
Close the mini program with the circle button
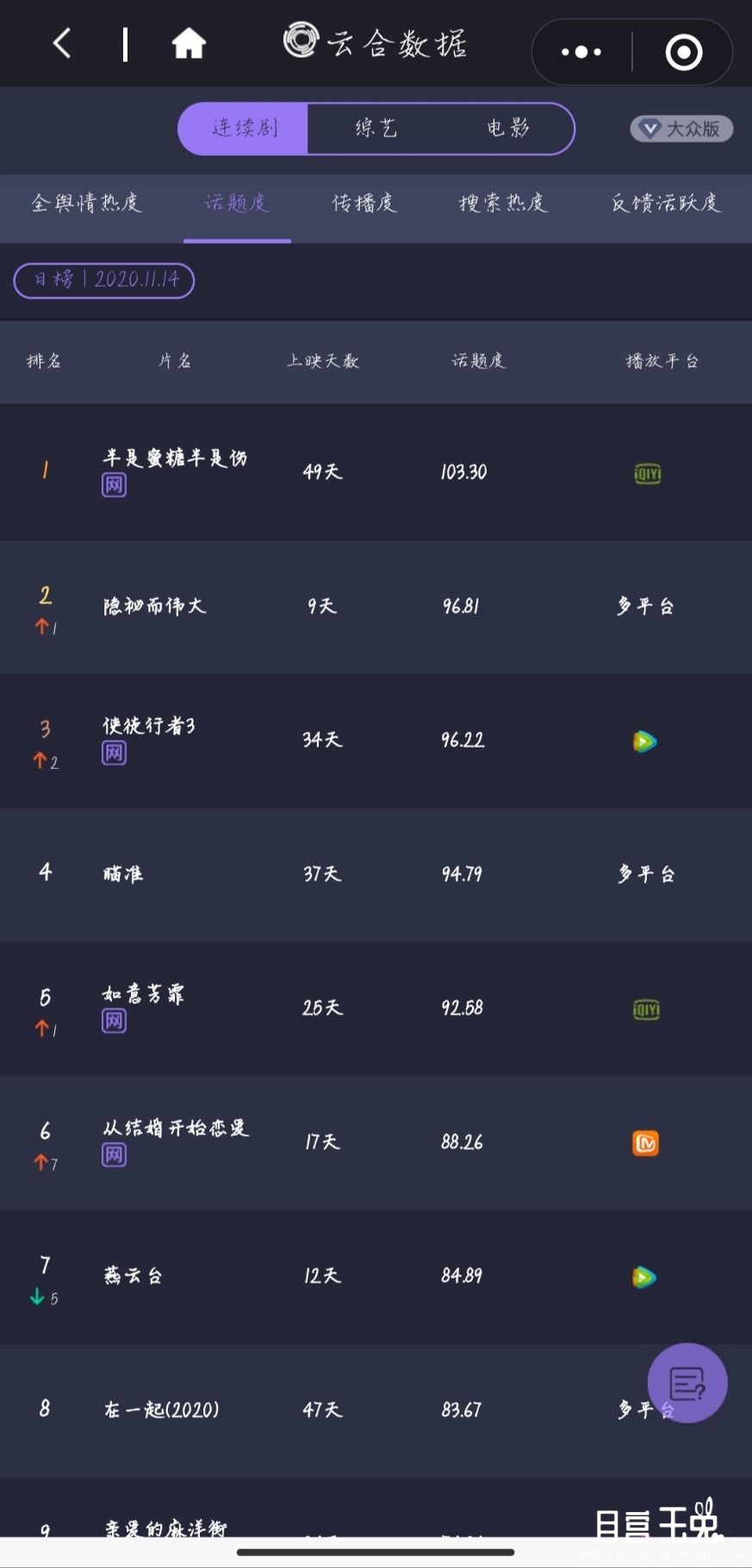[684, 52]
